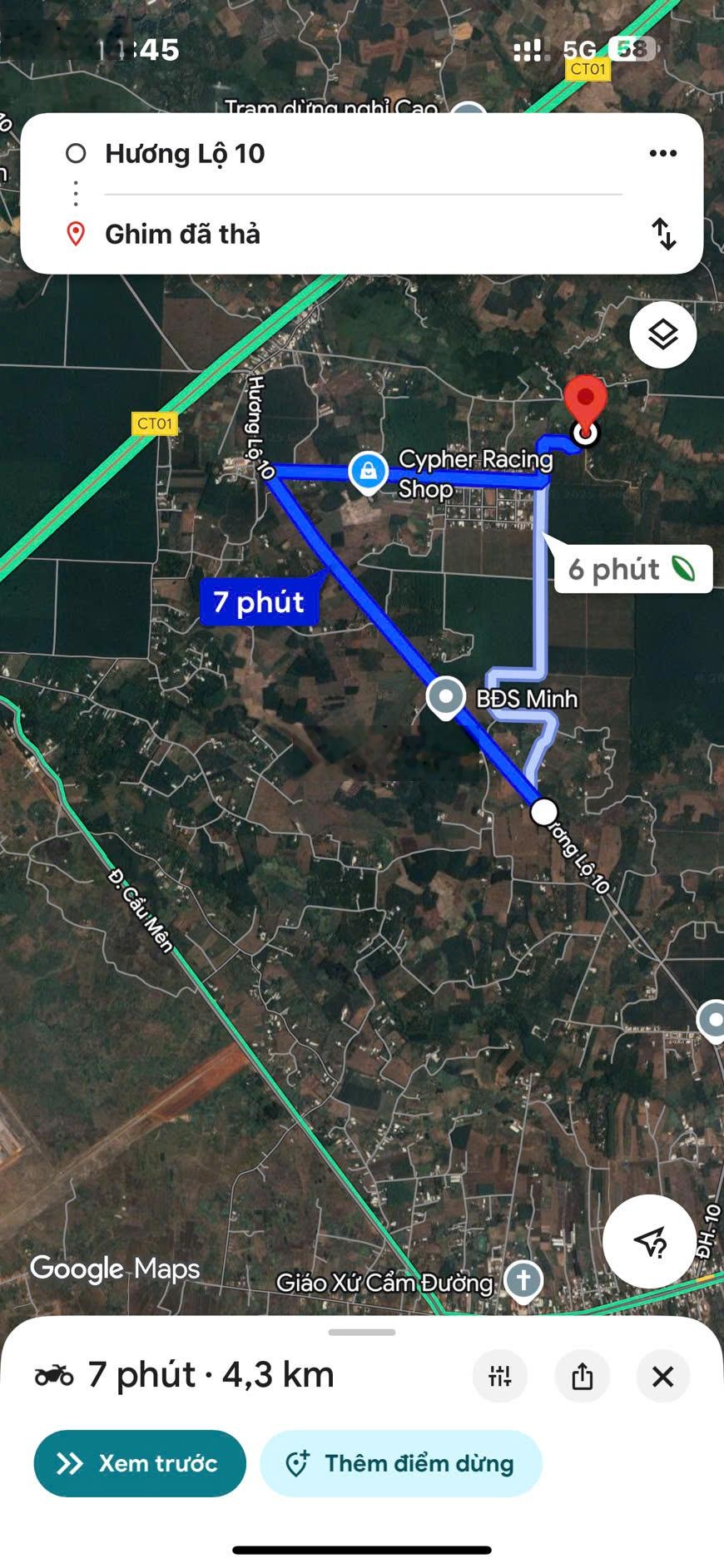Expand the bottom sheet handle
The height and width of the screenshot is (1568, 724).
(362, 1333)
